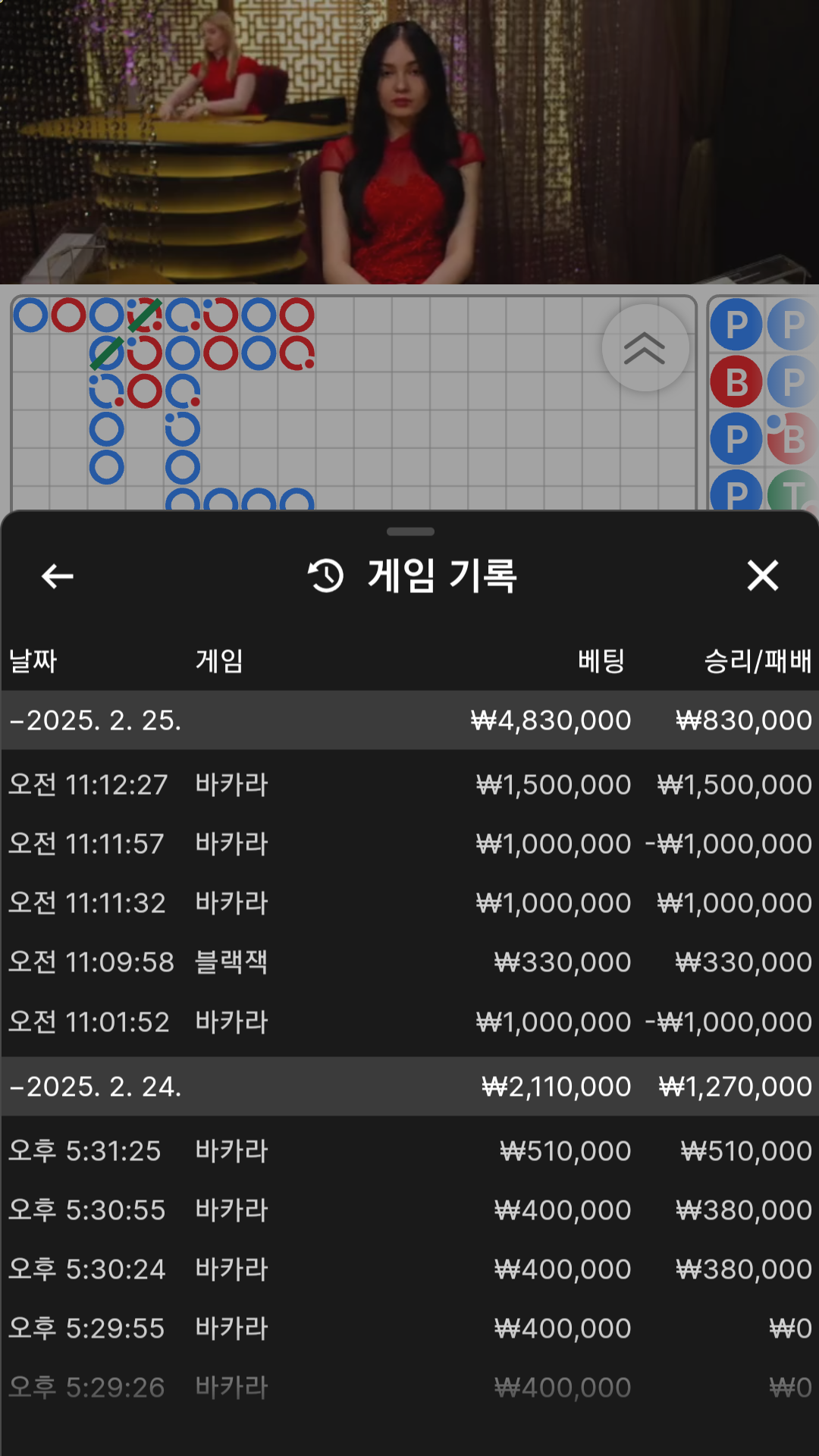819x1456 pixels.
Task: Close the game history panel
Action: coord(762,576)
